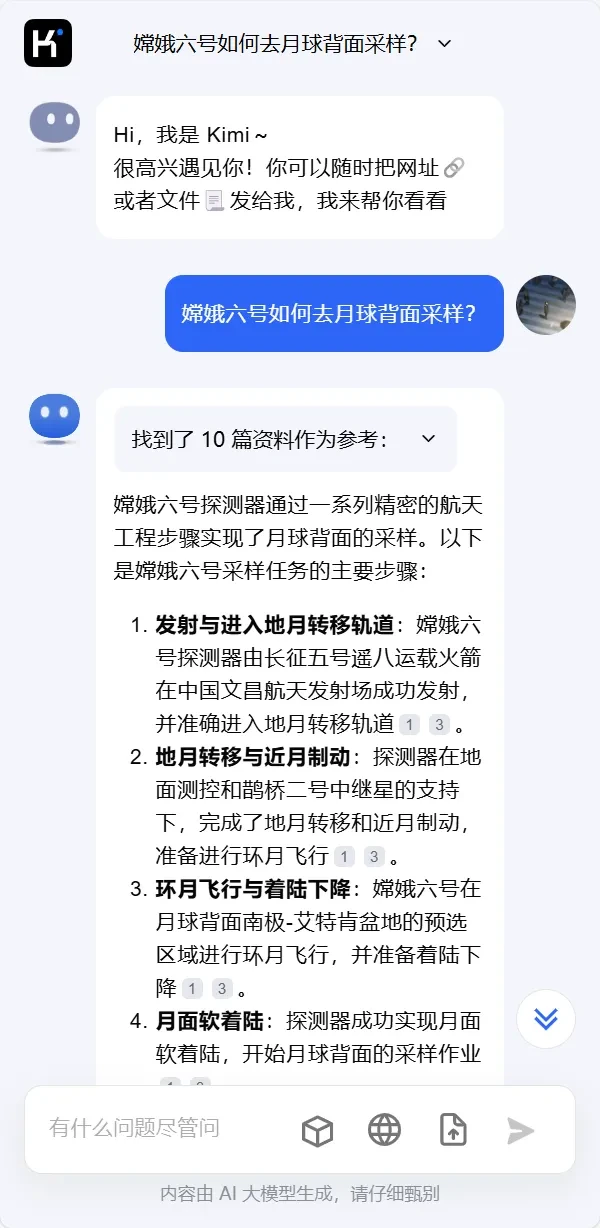Send the message with arrow icon
The width and height of the screenshot is (600, 1228).
tap(520, 1131)
